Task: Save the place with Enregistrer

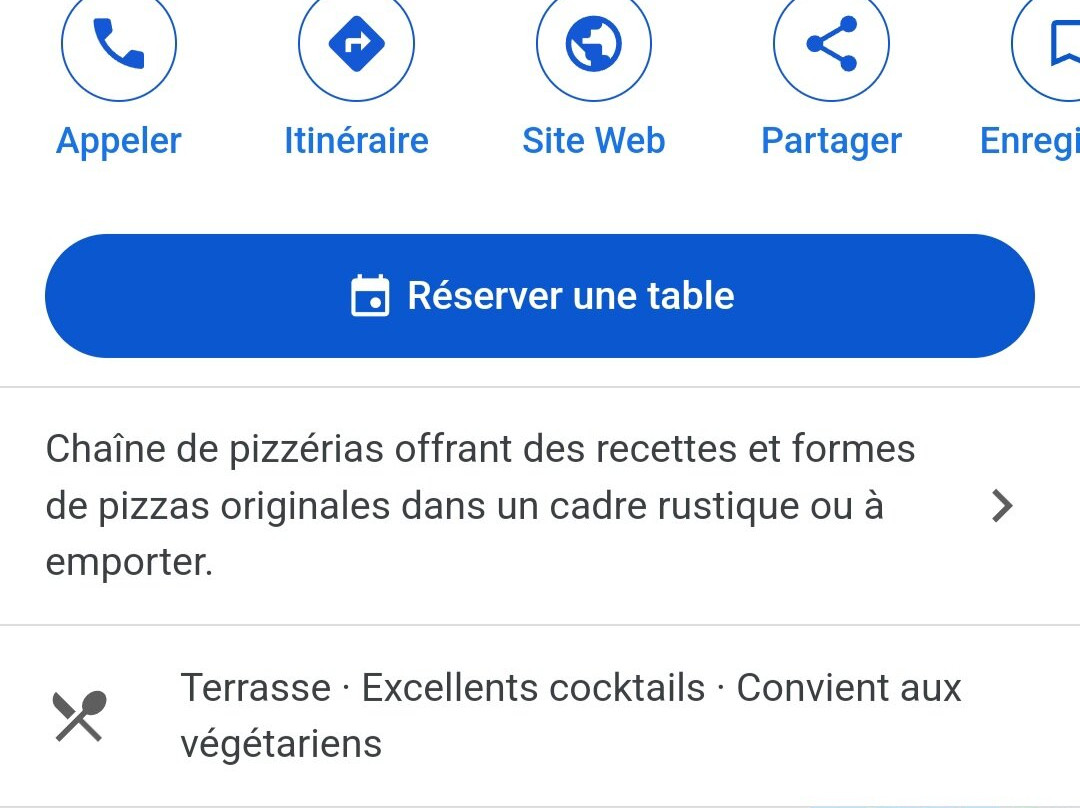Action: [1050, 45]
